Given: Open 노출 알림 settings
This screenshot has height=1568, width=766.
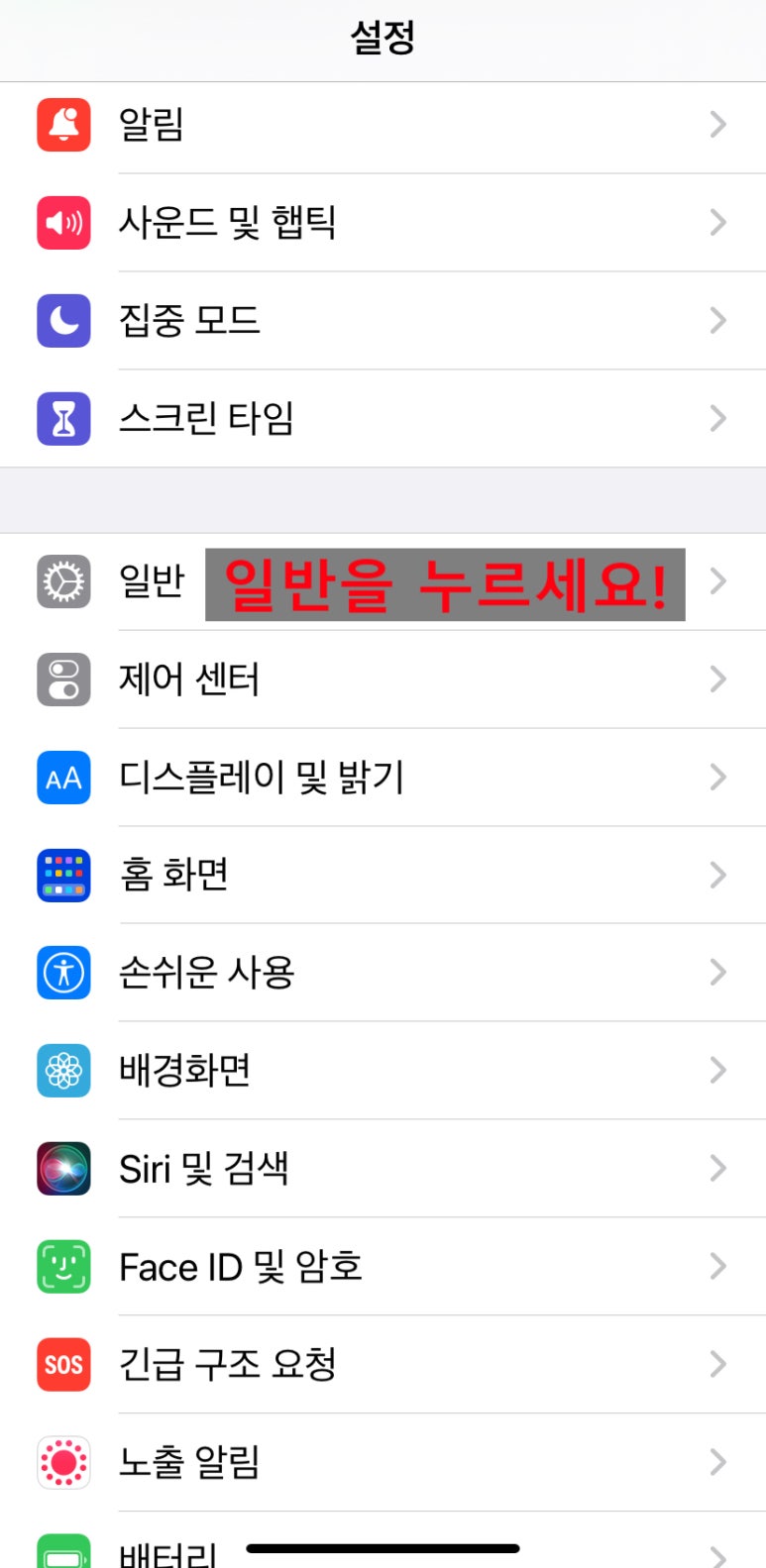Looking at the screenshot, I should (x=383, y=1463).
